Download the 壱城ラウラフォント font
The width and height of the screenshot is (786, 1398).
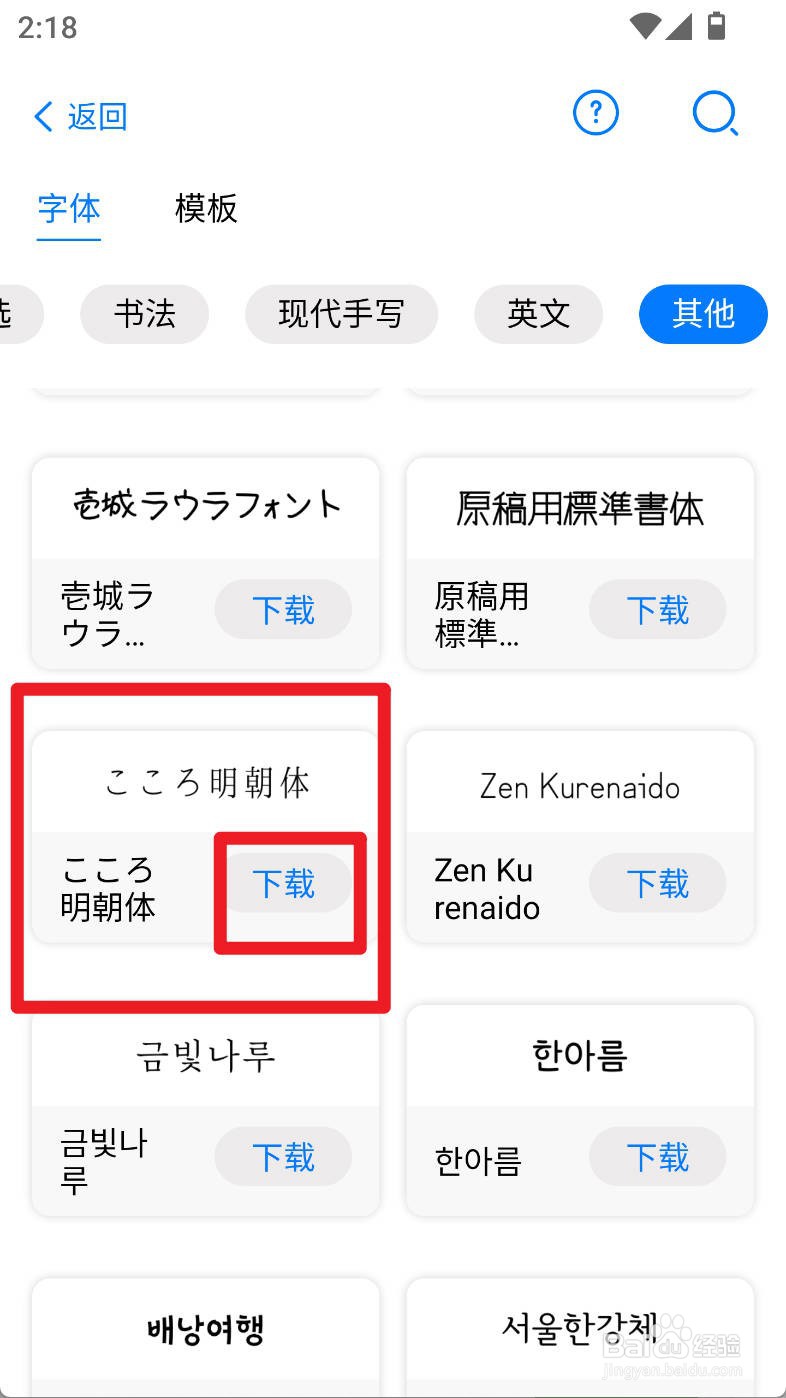[x=283, y=610]
